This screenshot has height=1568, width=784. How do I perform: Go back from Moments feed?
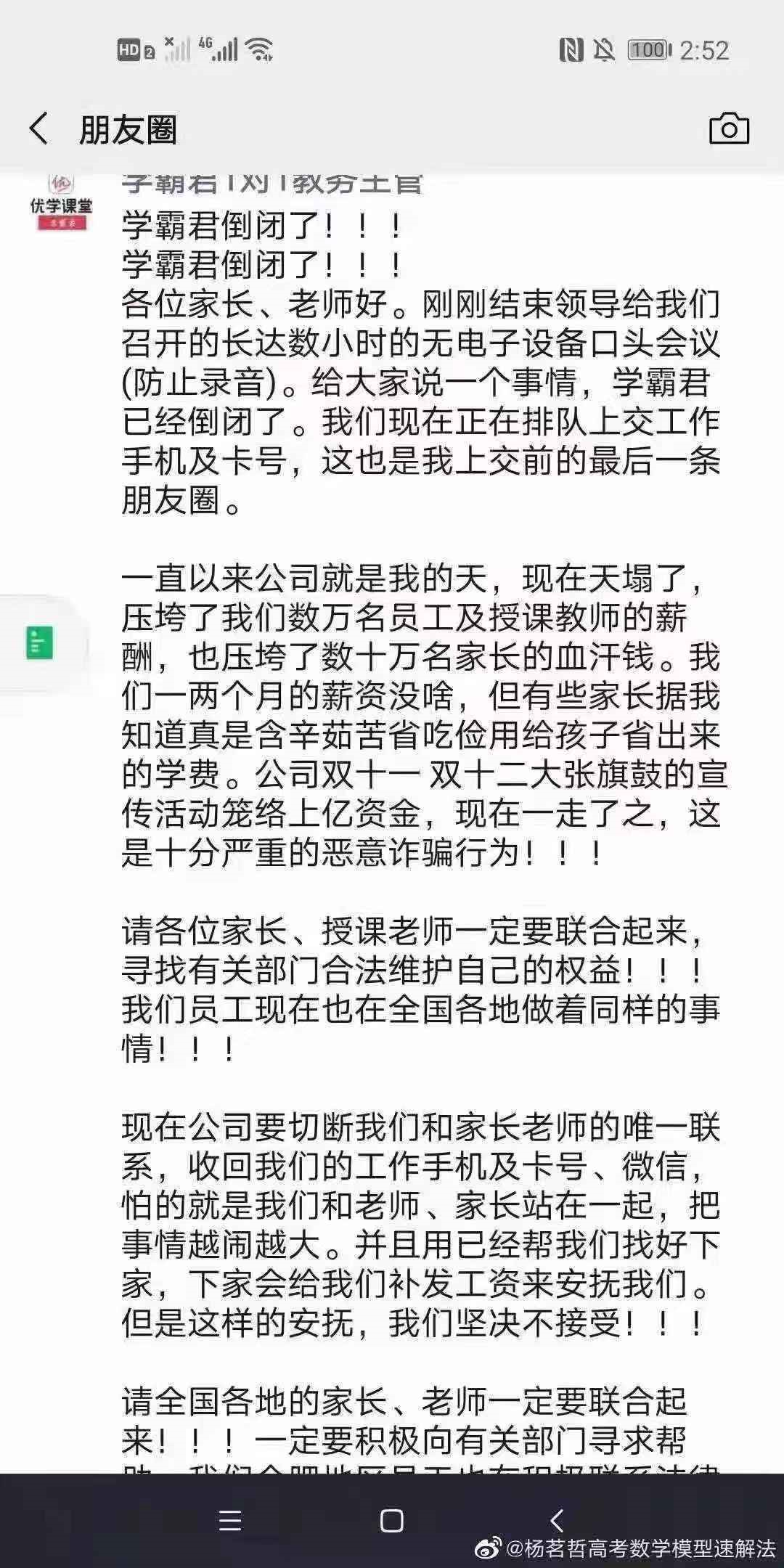click(39, 130)
